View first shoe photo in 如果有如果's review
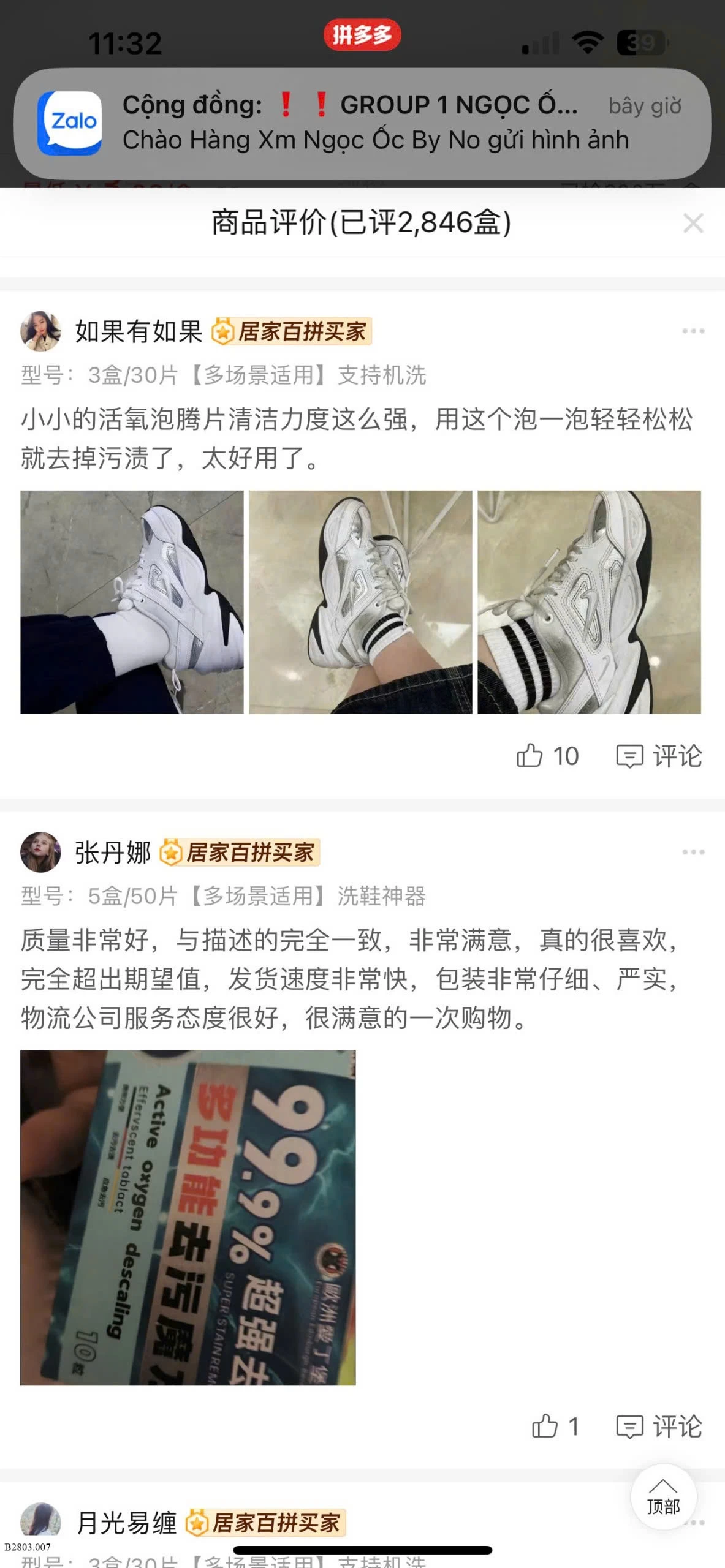The height and width of the screenshot is (1568, 725). click(x=132, y=602)
